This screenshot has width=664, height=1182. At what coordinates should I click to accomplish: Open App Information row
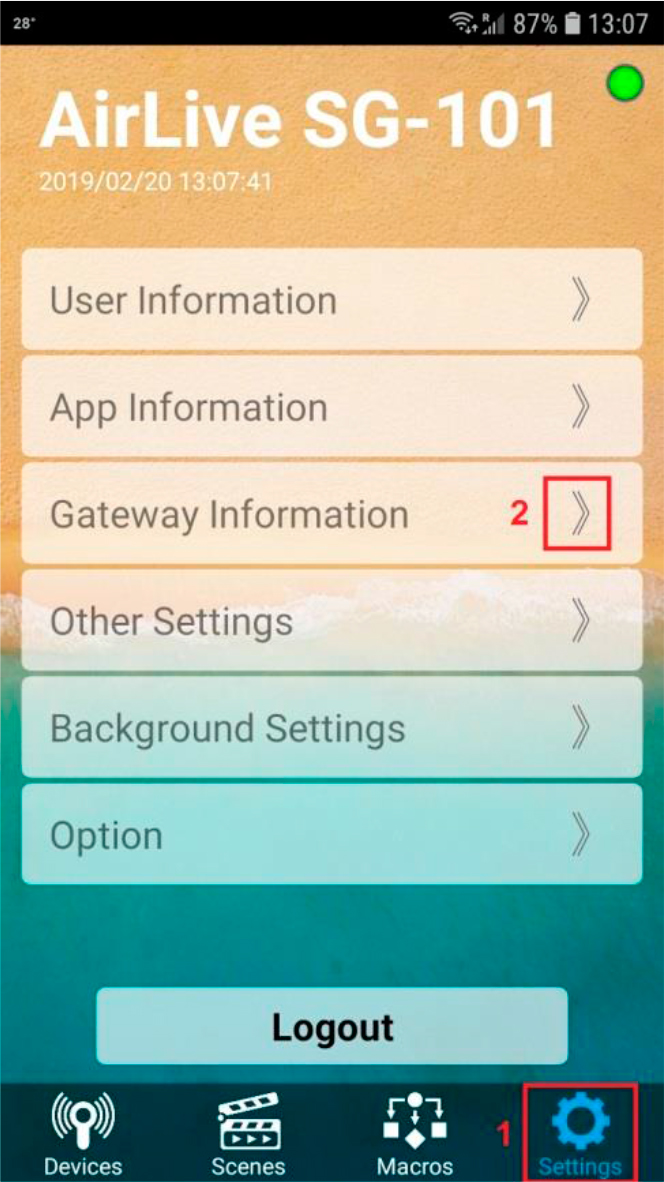[331, 407]
